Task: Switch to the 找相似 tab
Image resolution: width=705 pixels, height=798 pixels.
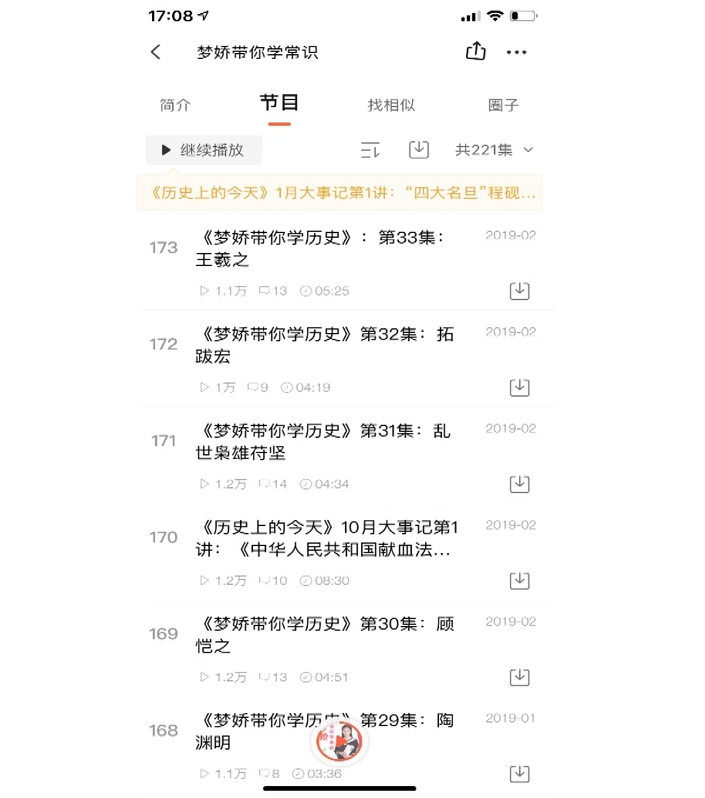Action: [391, 105]
